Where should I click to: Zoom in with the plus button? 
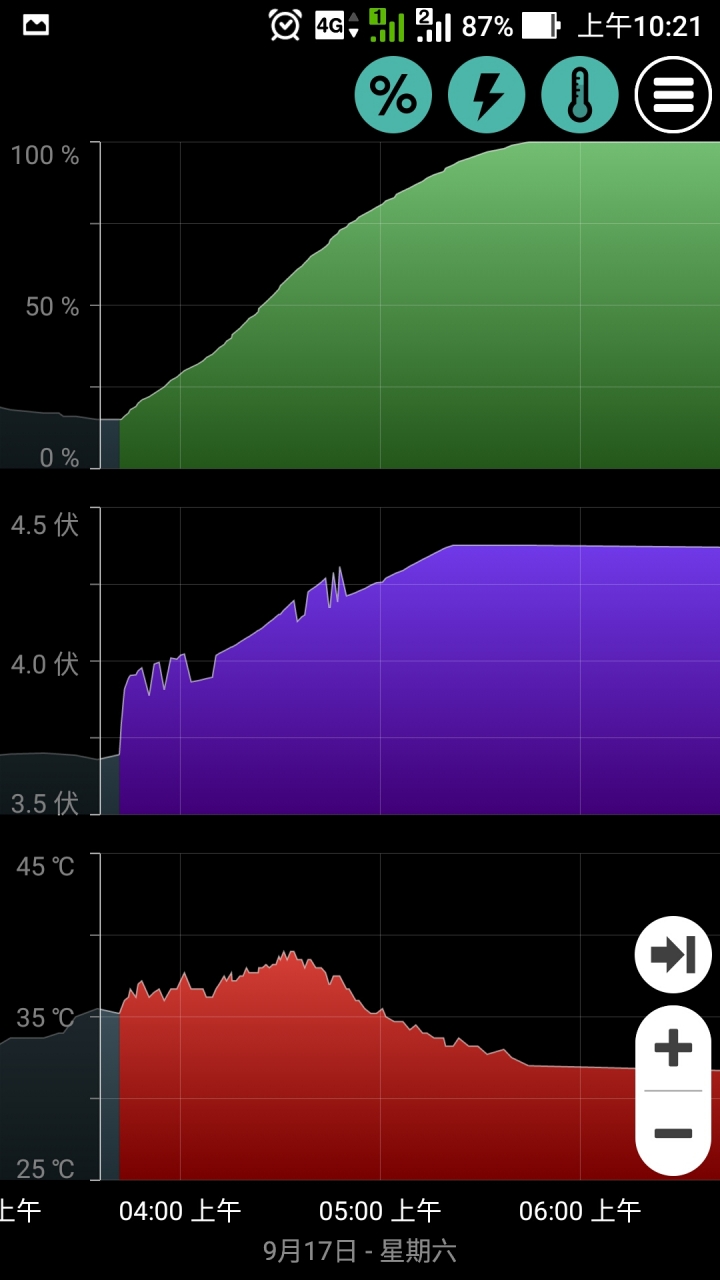coord(673,1049)
